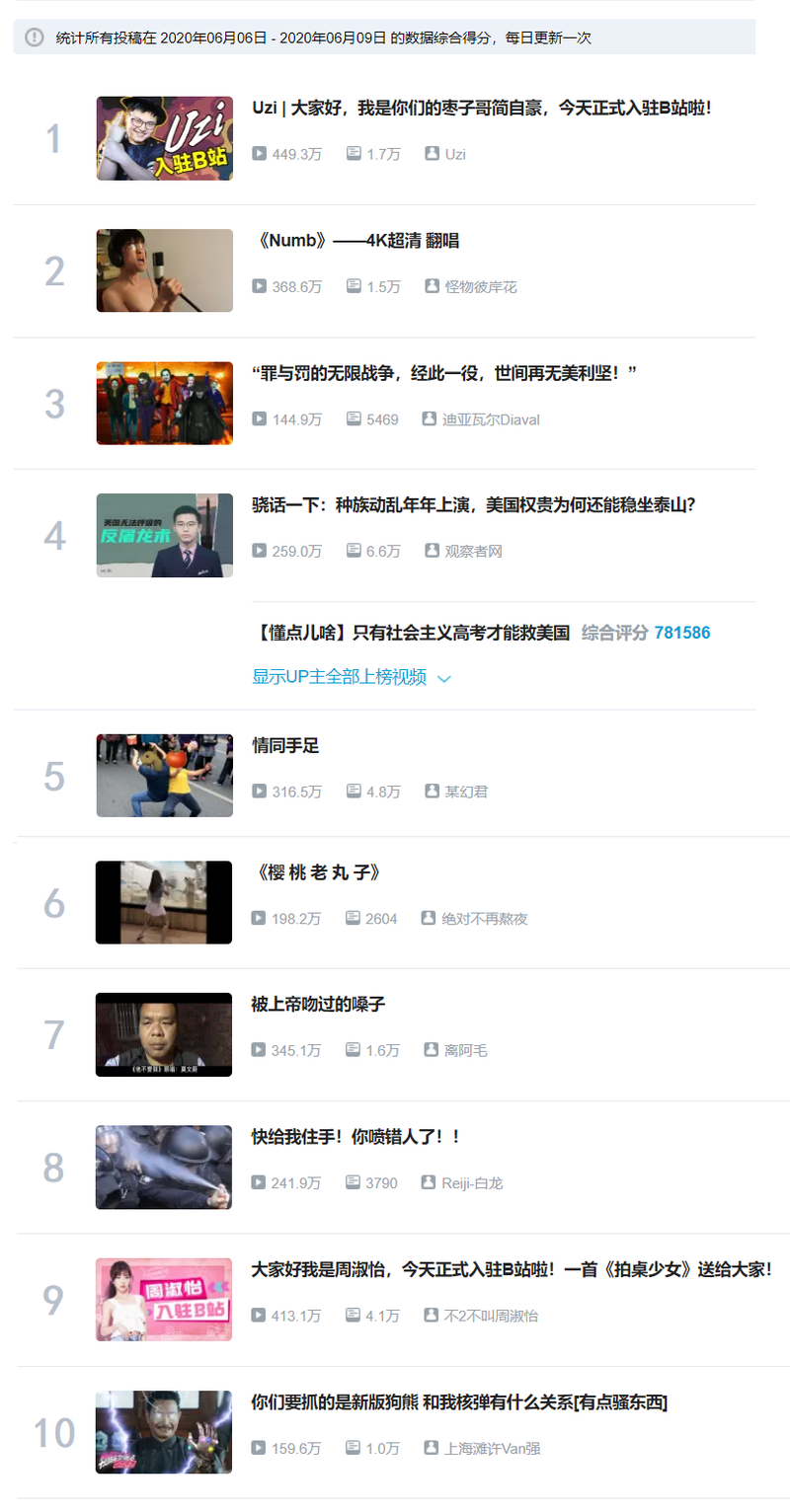Open 快给我住手！你喷错人了 video thumbnail
The height and width of the screenshot is (1512, 790).
(x=164, y=1168)
